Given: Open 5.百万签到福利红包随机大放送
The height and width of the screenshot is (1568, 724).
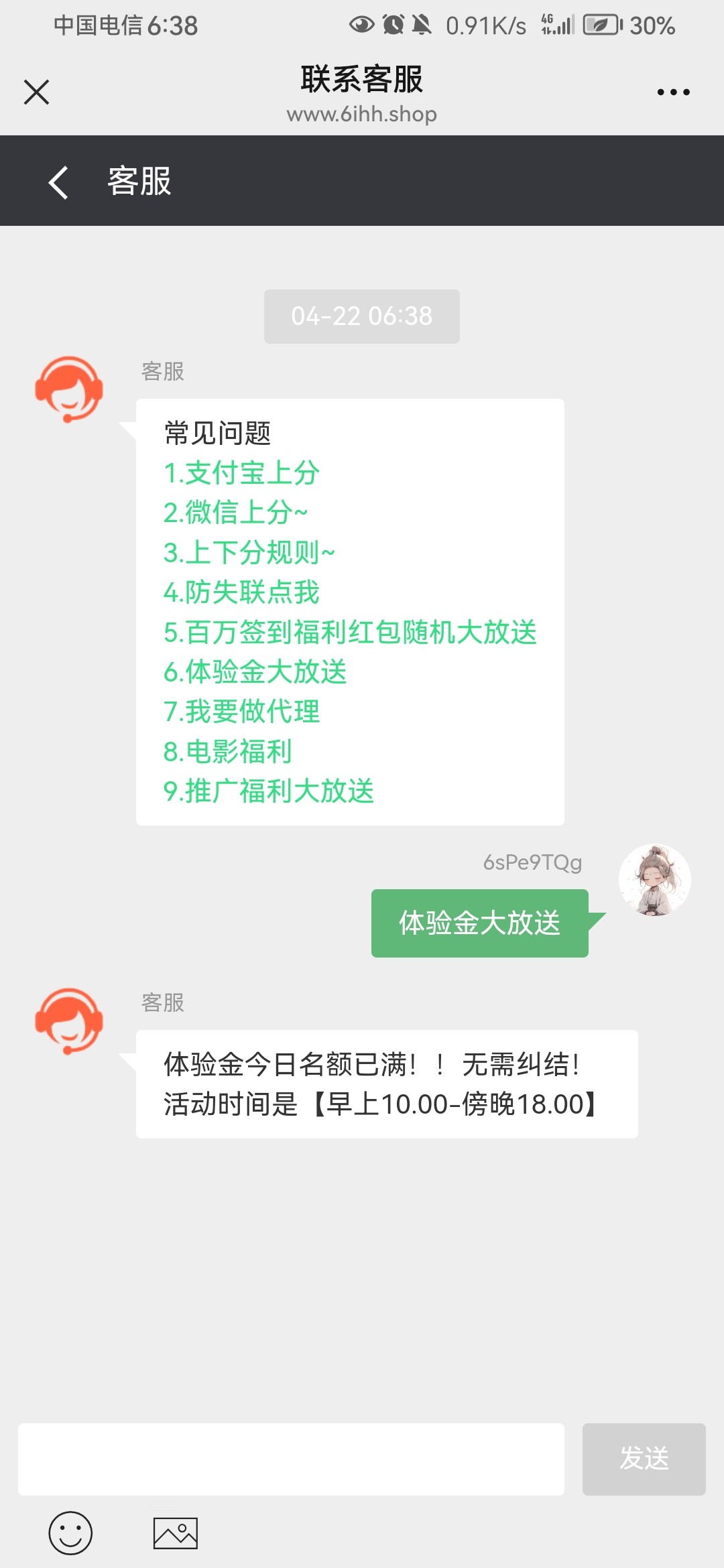Looking at the screenshot, I should tap(350, 632).
